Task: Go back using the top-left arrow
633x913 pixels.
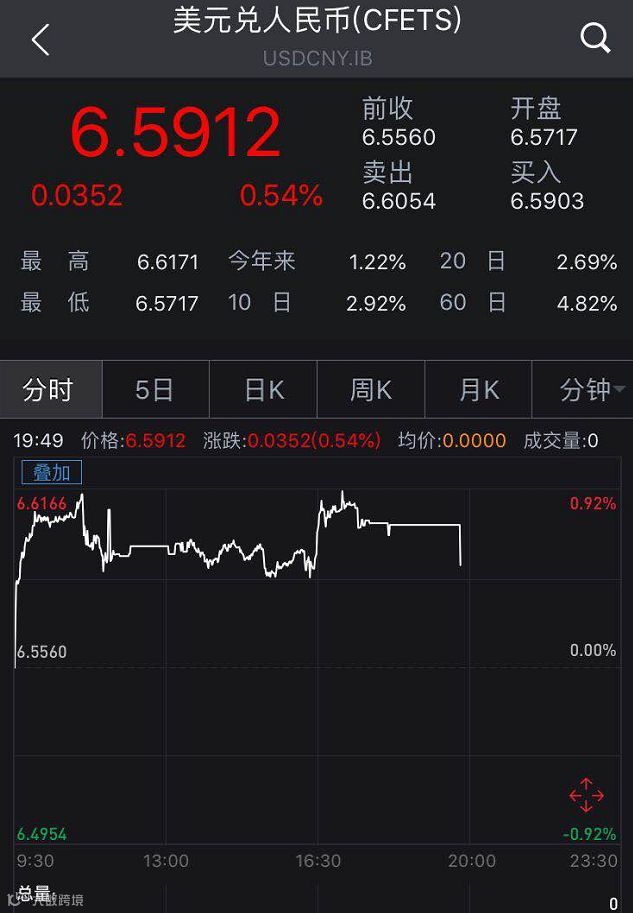Action: (x=40, y=40)
